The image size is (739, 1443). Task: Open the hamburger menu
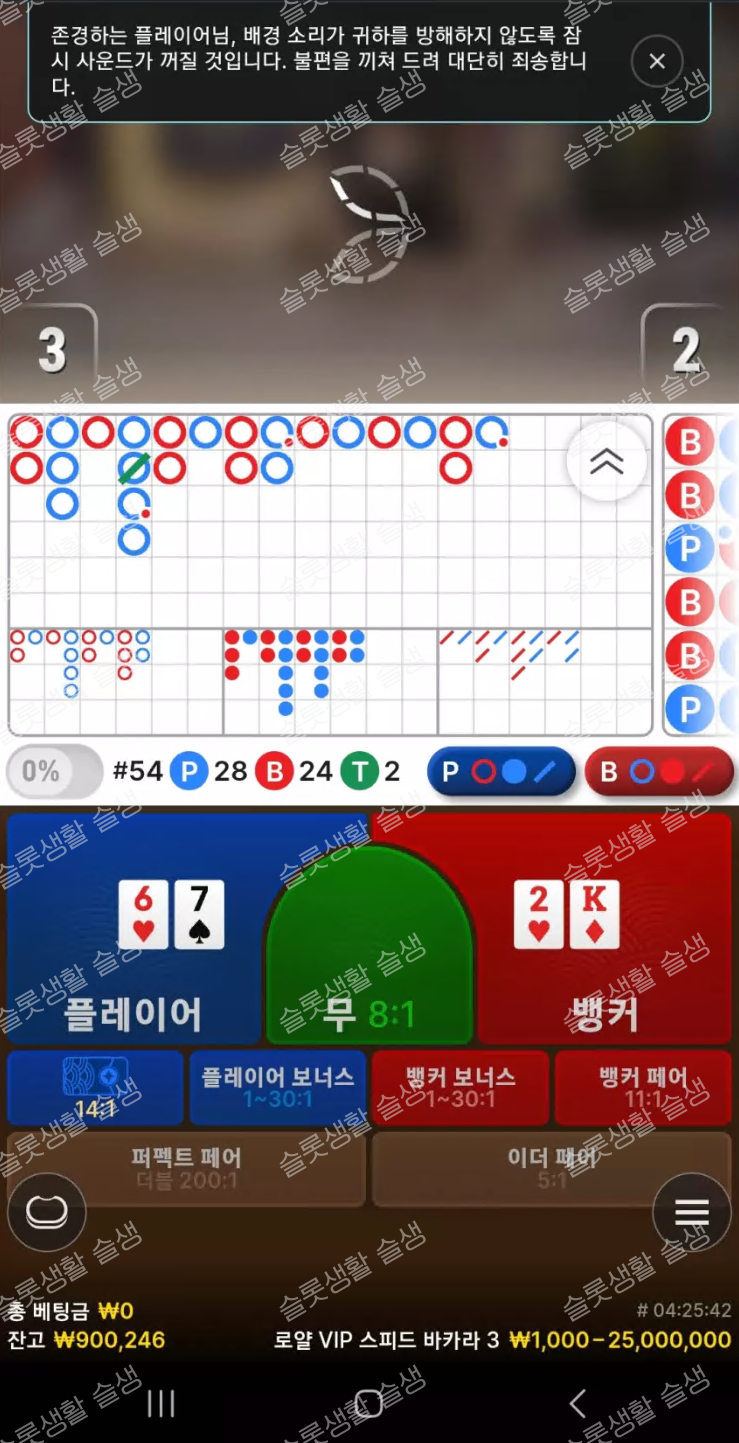click(x=691, y=1212)
